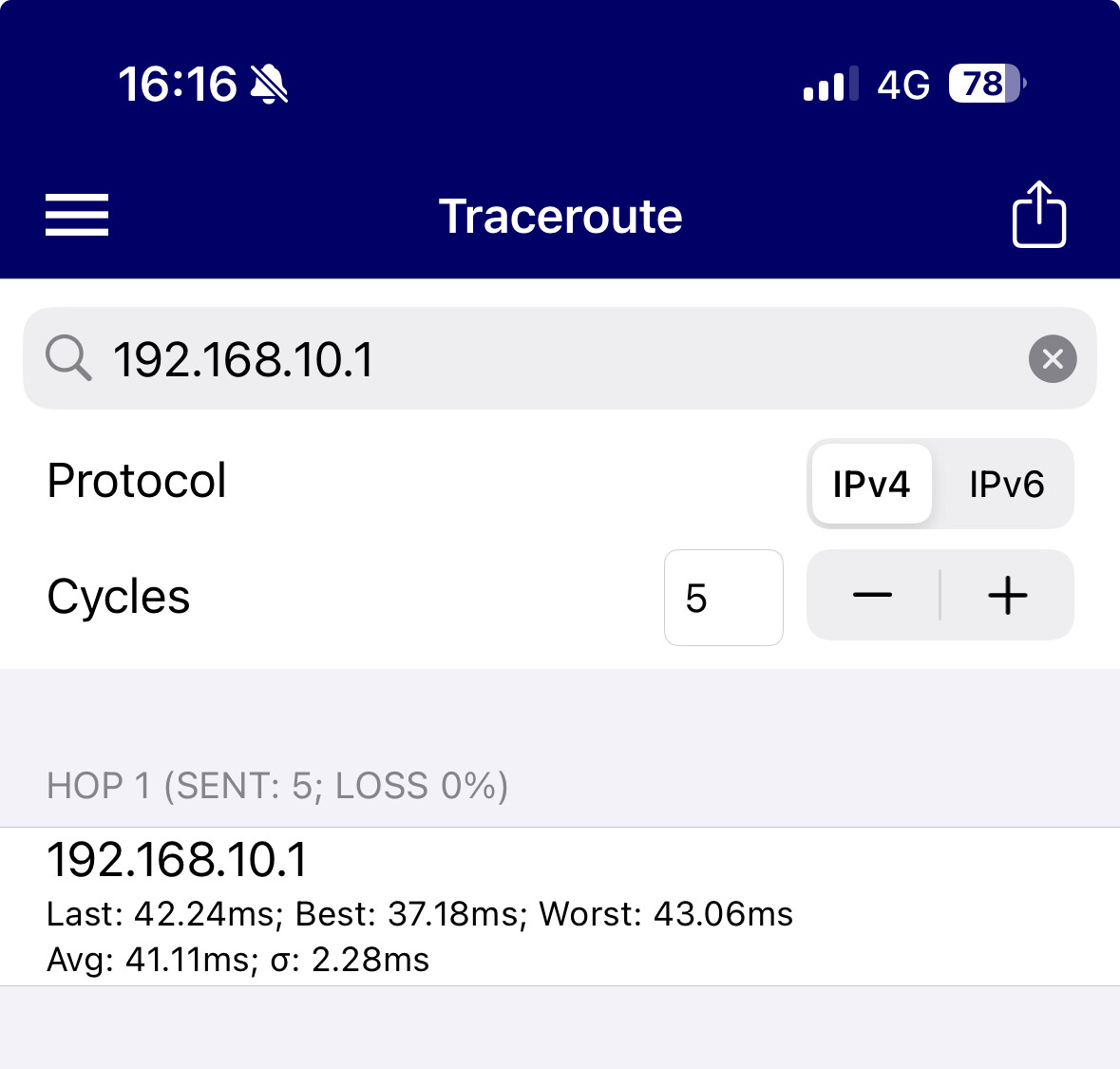The width and height of the screenshot is (1120, 1069).
Task: Decrease cycles with the minus button
Action: pos(872,596)
